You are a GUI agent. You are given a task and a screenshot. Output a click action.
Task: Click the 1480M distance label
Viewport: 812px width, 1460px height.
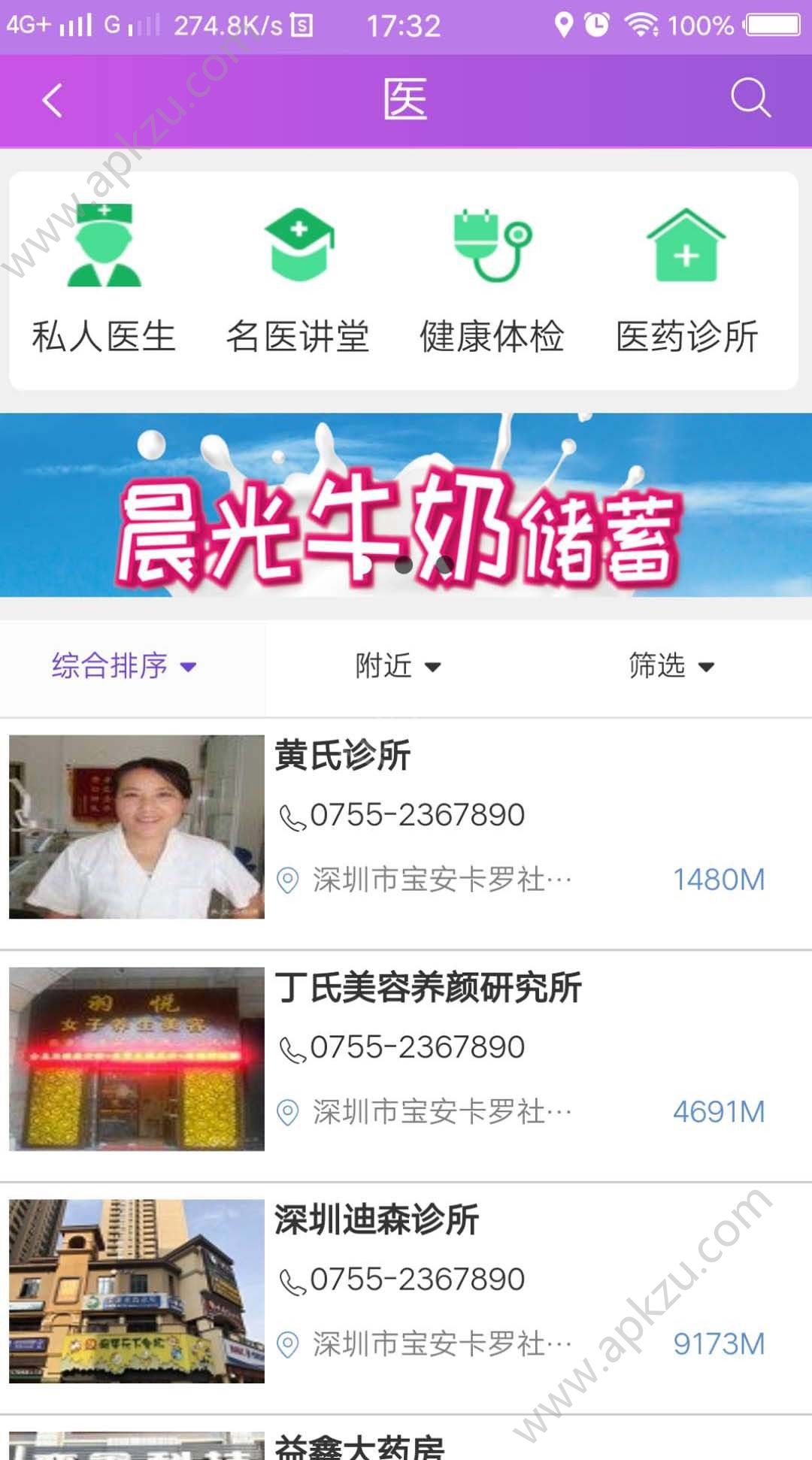click(720, 878)
